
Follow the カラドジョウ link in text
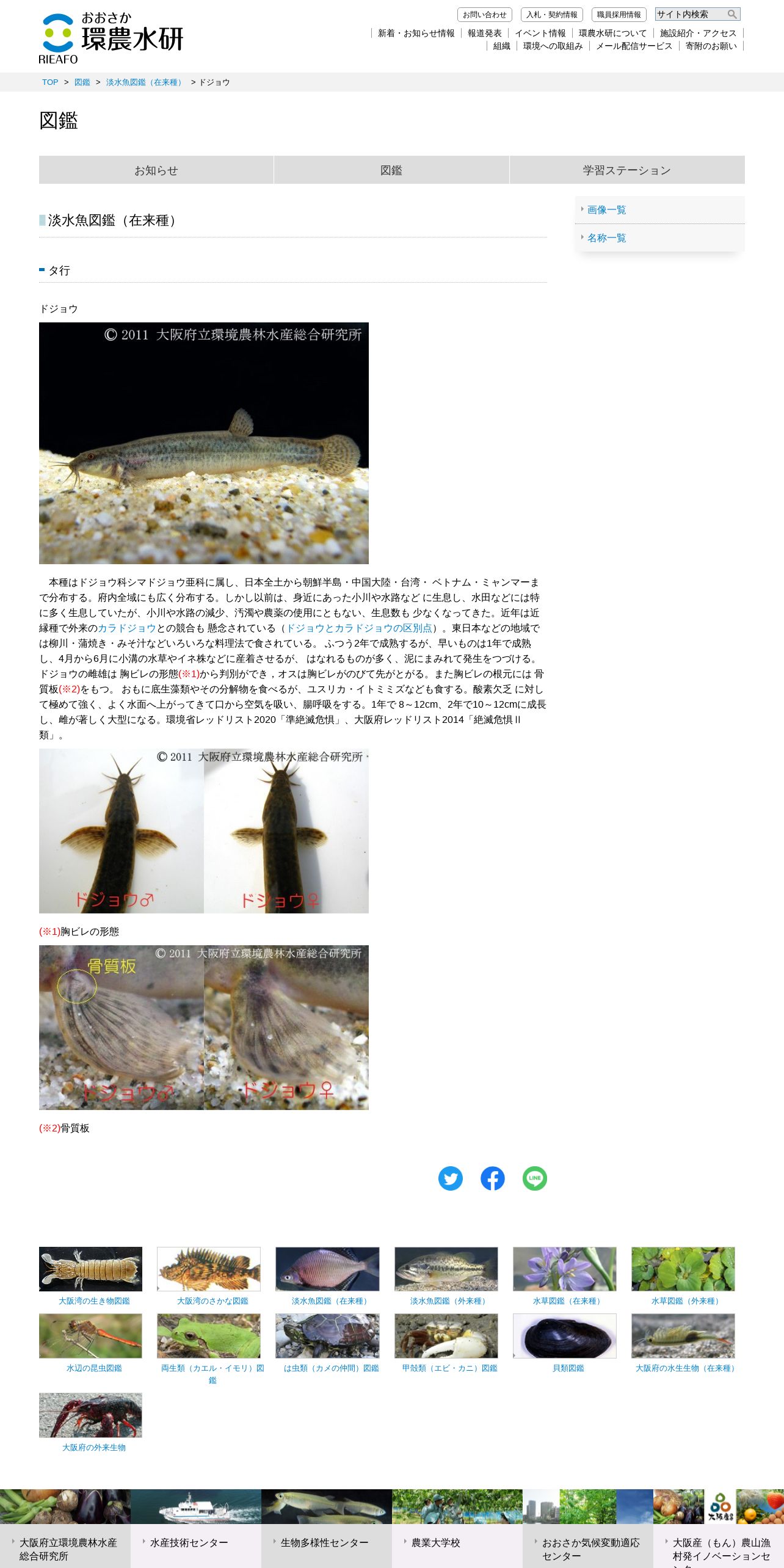coord(127,628)
